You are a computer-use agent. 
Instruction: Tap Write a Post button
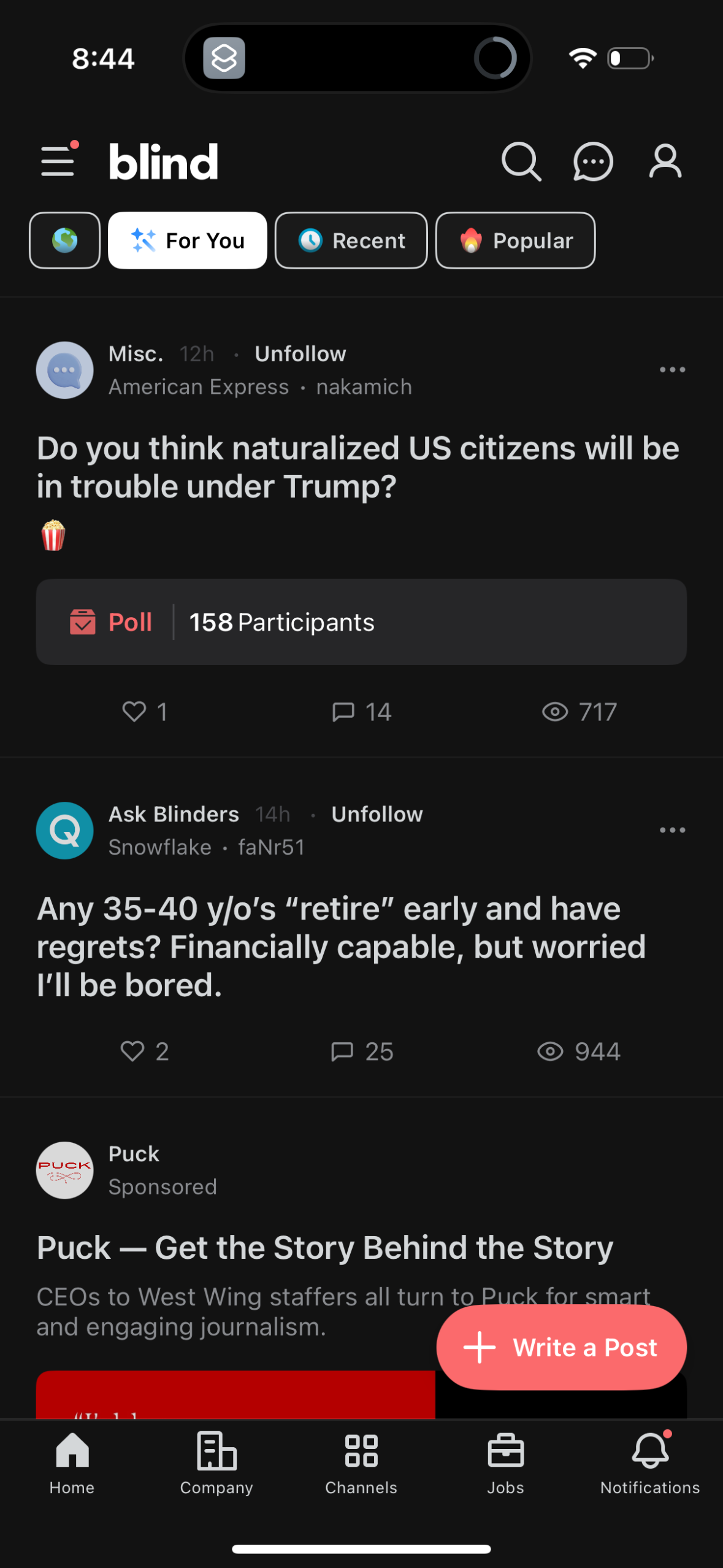(561, 1347)
